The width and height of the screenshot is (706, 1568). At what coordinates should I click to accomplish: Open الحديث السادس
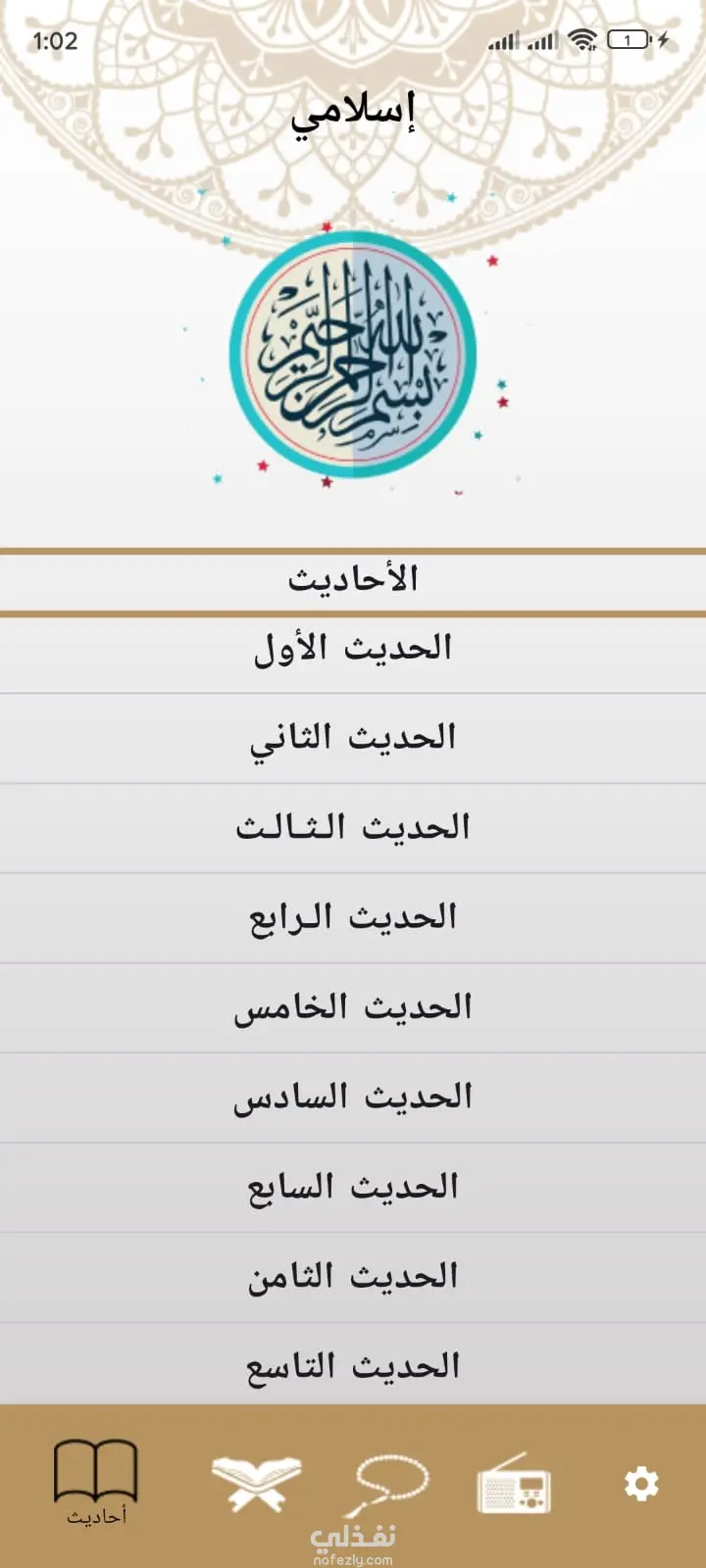(353, 1098)
